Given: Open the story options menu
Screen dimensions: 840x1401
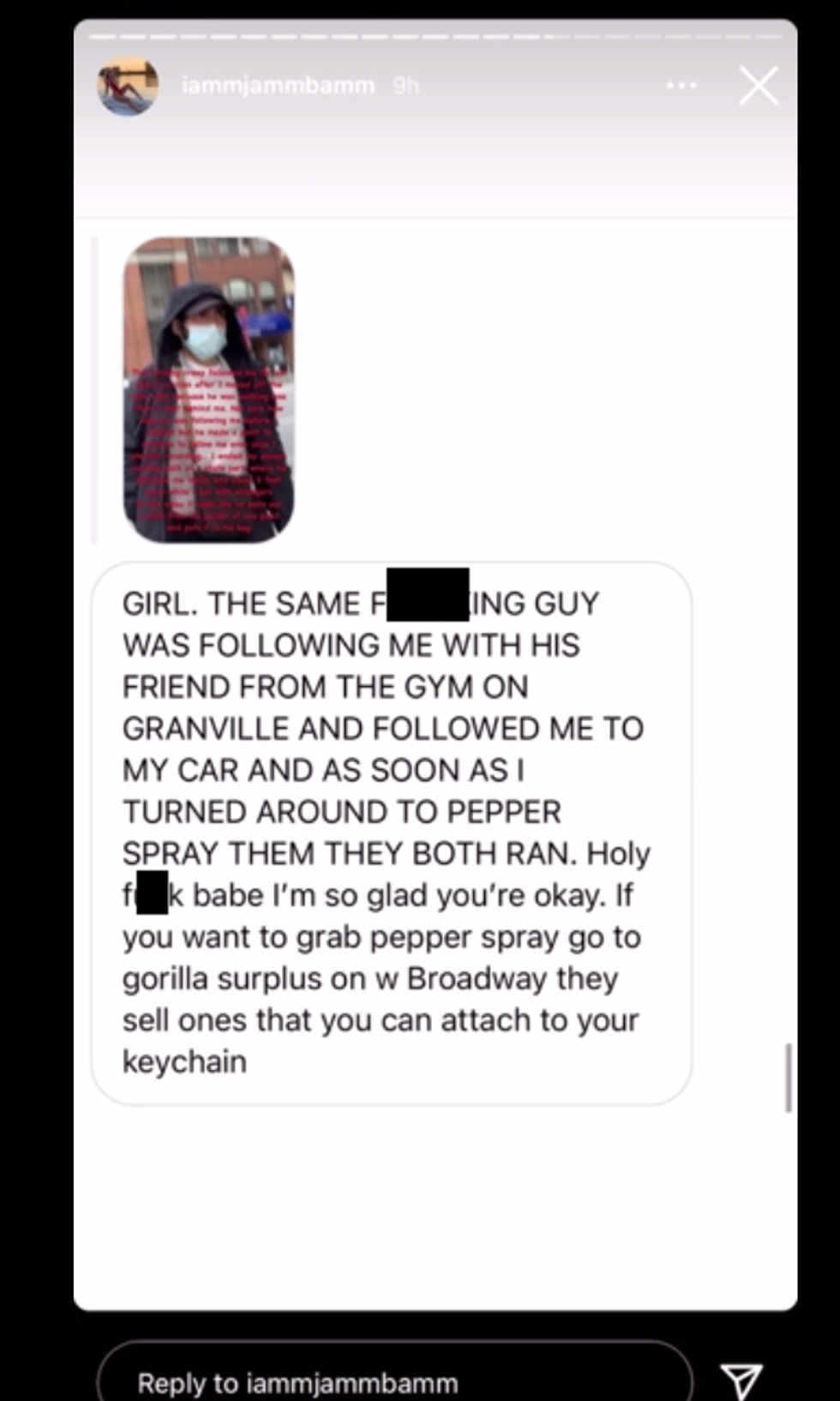Looking at the screenshot, I should pyautogui.click(x=681, y=86).
